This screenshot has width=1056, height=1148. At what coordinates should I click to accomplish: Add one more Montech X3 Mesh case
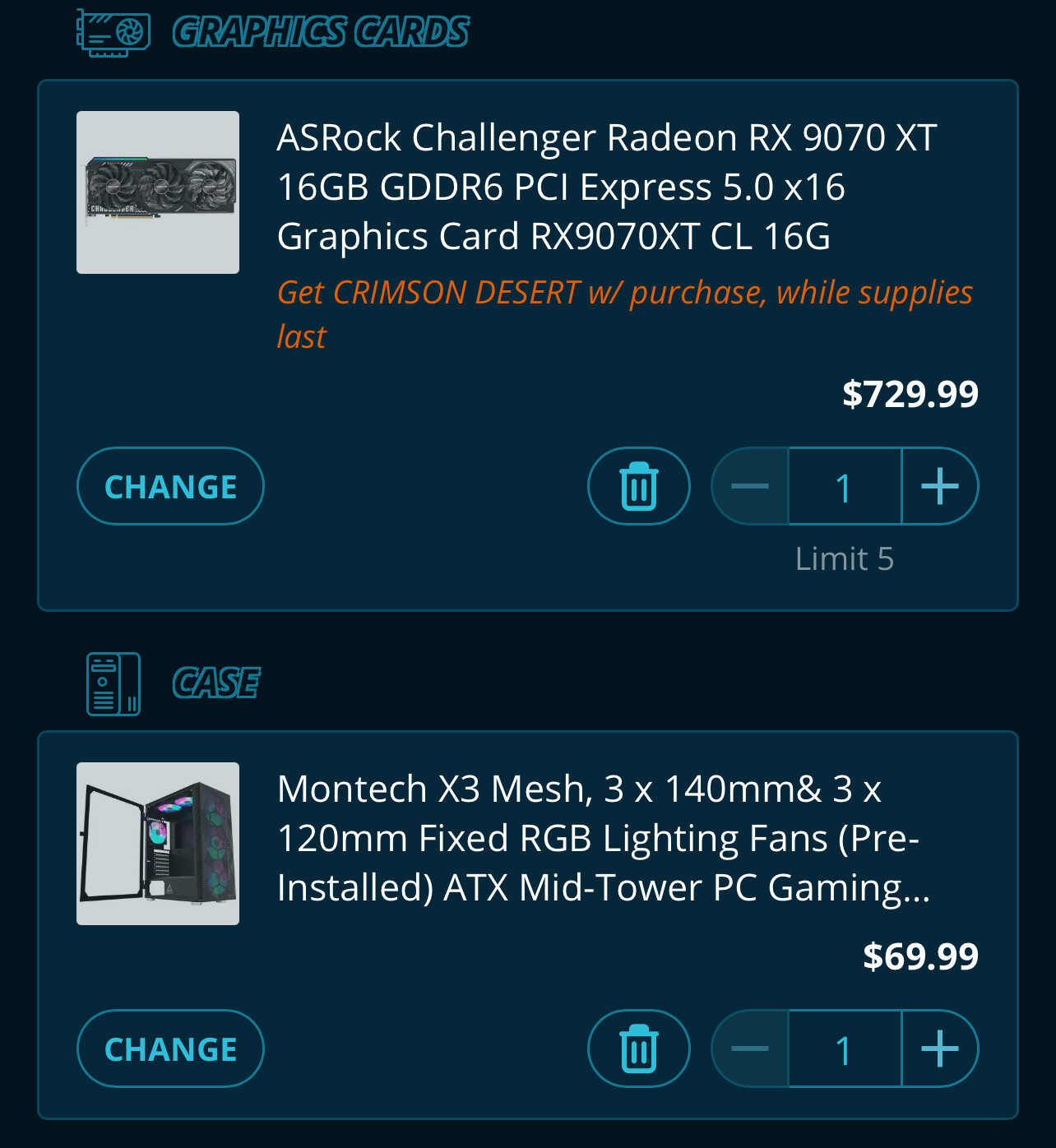[x=939, y=1048]
